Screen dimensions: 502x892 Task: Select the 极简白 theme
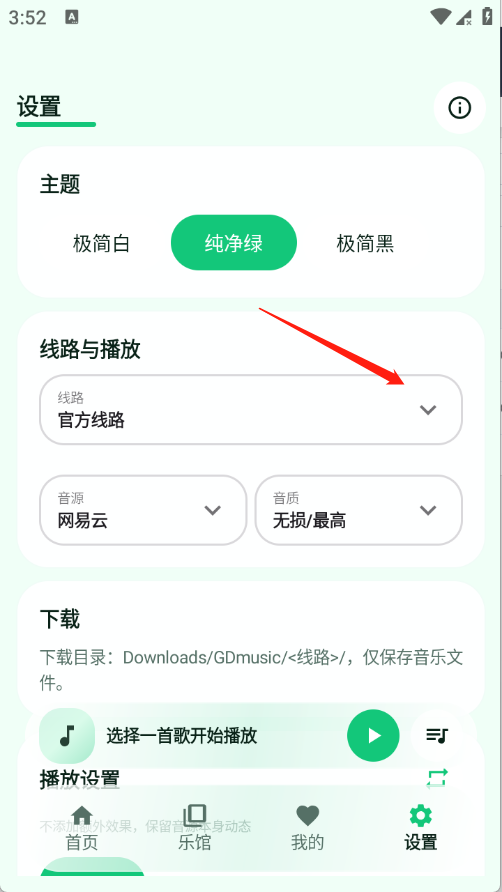[102, 243]
